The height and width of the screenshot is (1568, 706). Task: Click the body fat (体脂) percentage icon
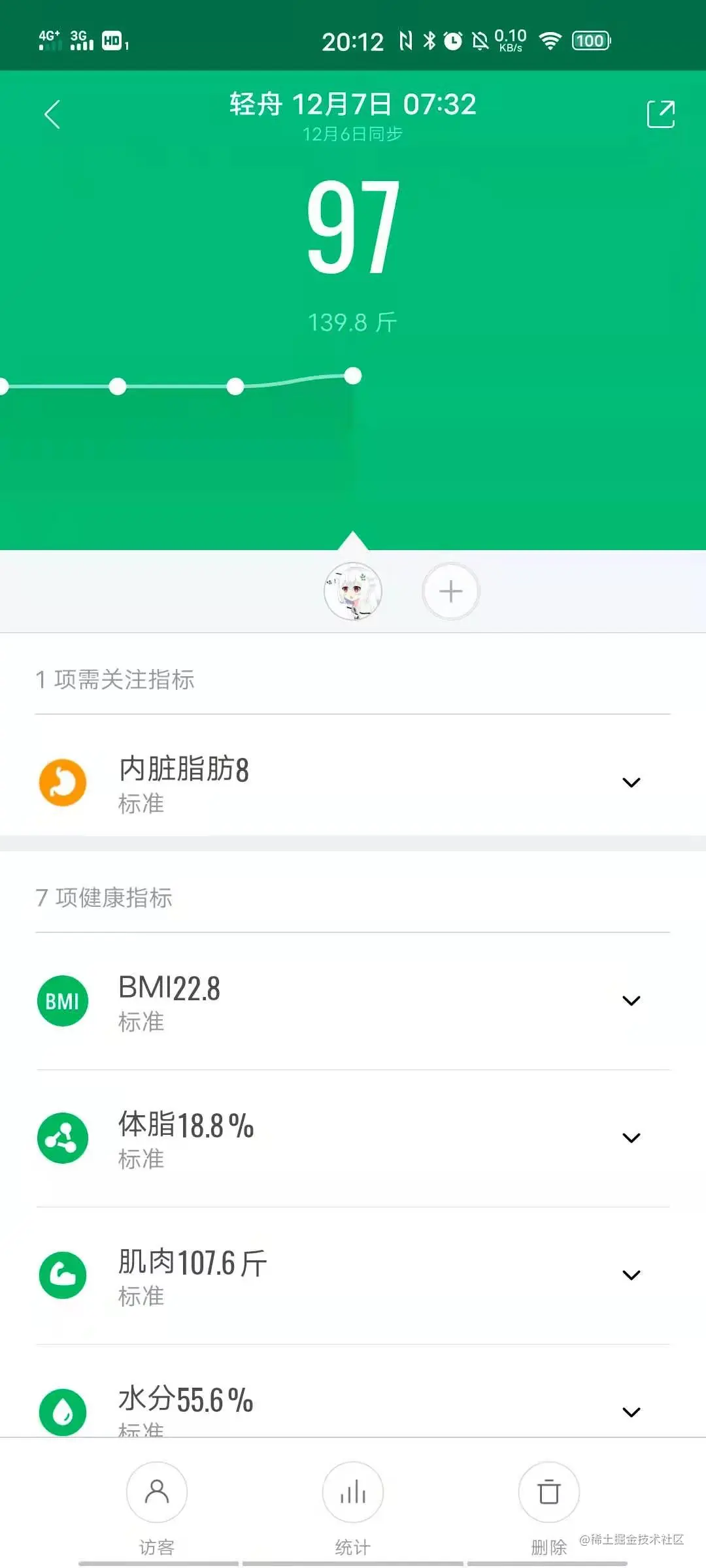click(x=63, y=1137)
